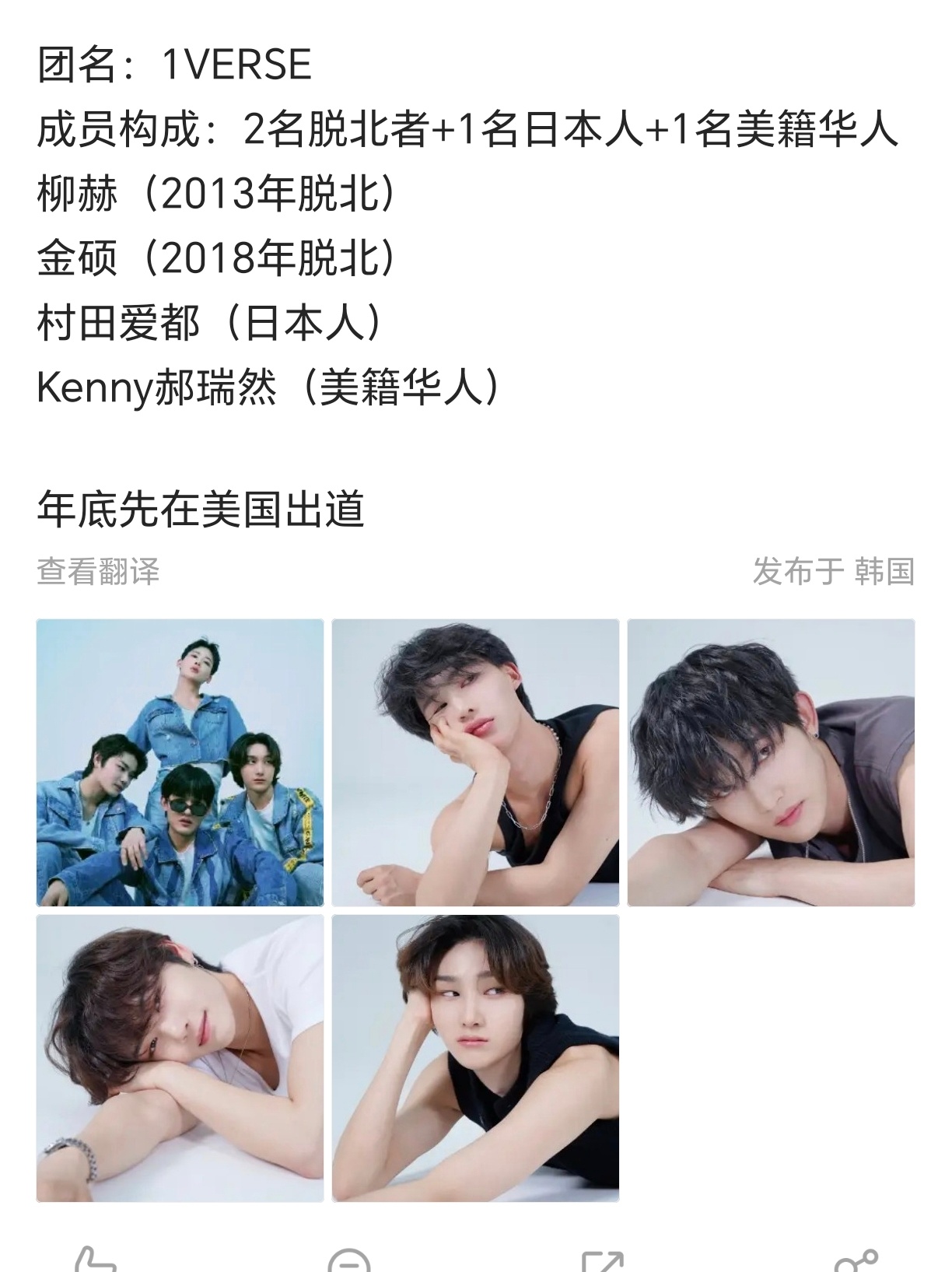Open the second photo with the silver necklace
The image size is (952, 1272).
(475, 762)
